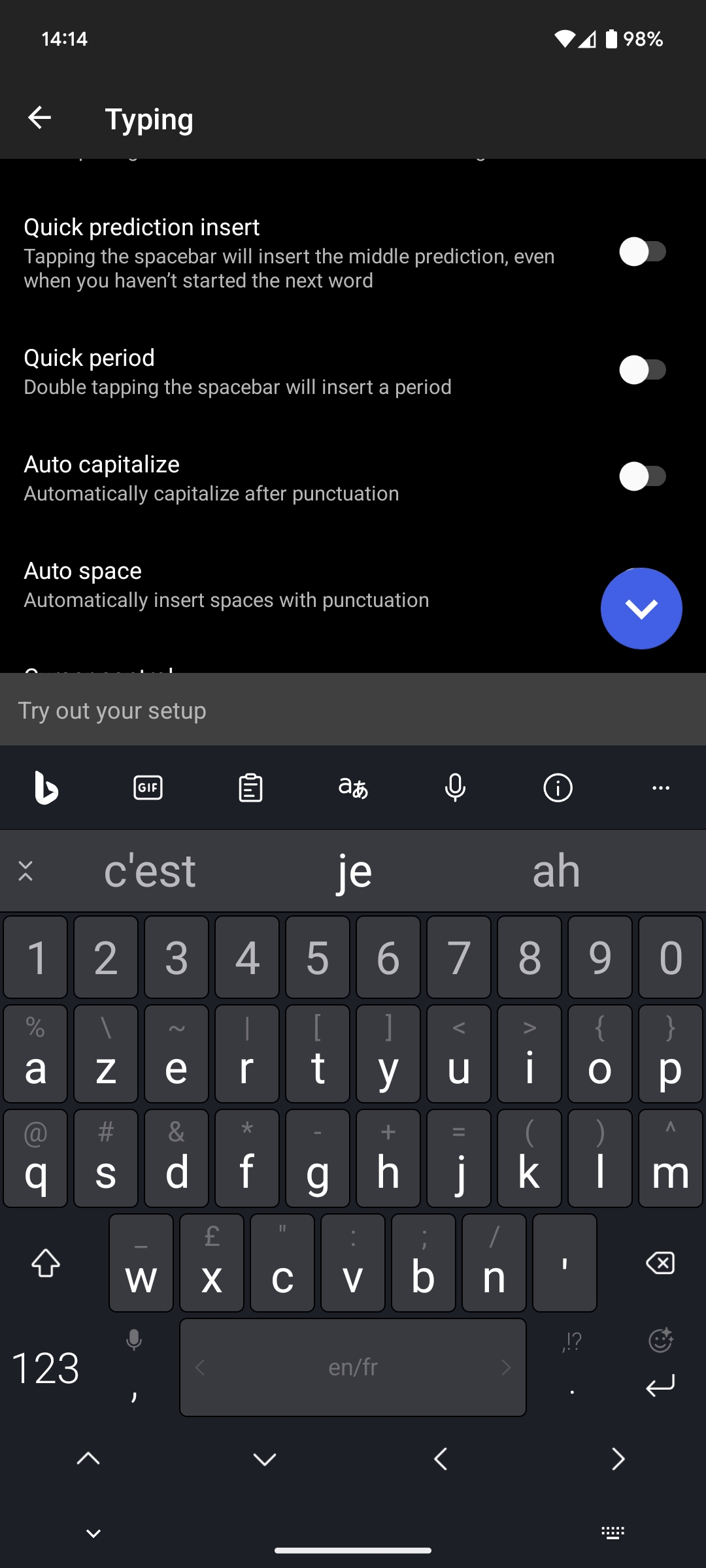Tap the backspace key
Viewport: 706px width, 1568px height.
click(660, 1263)
